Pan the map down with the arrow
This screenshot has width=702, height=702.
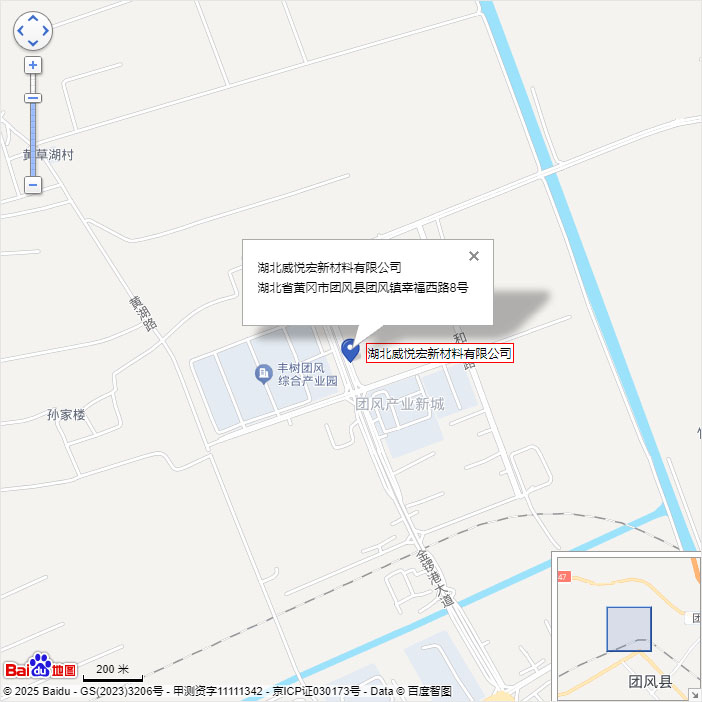pyautogui.click(x=33, y=43)
